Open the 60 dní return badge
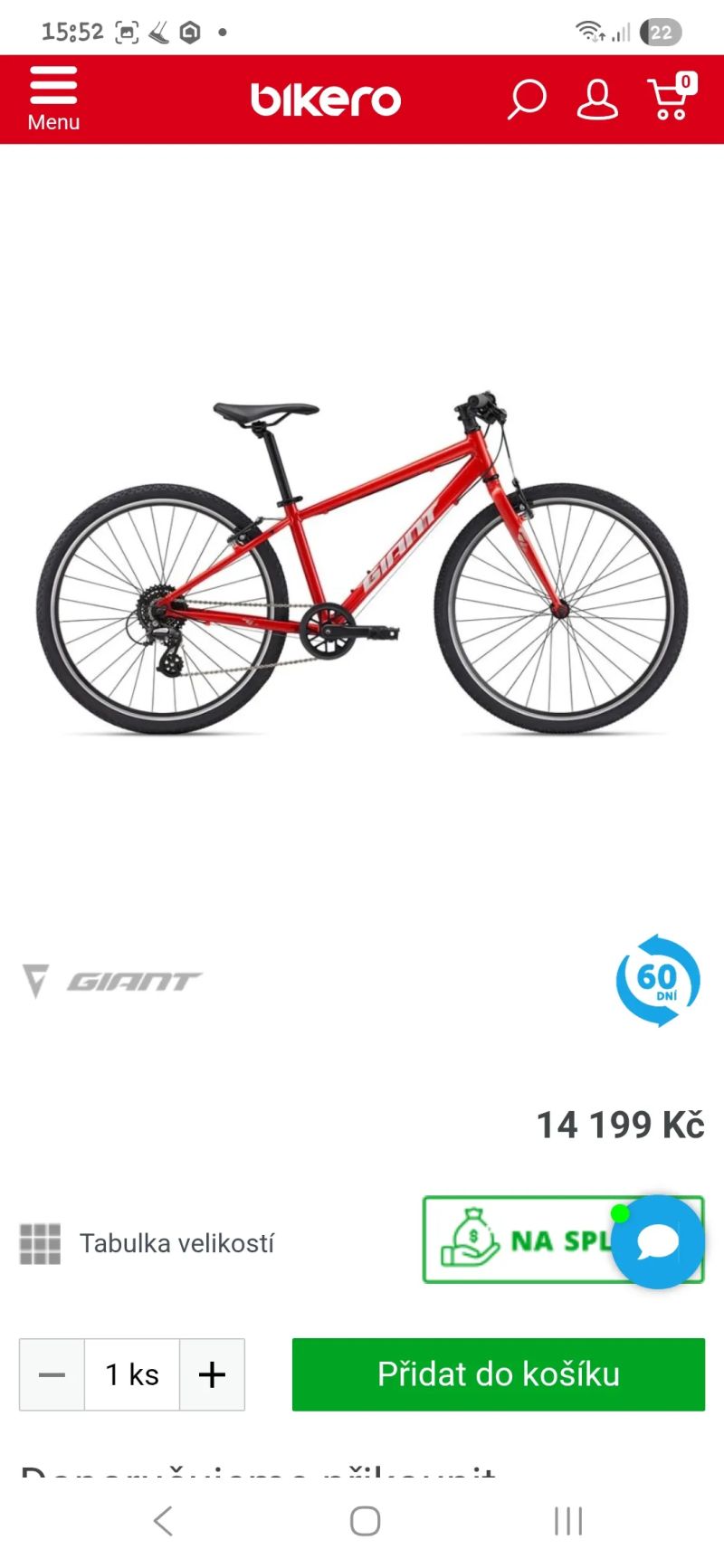724x1568 pixels. (x=658, y=981)
